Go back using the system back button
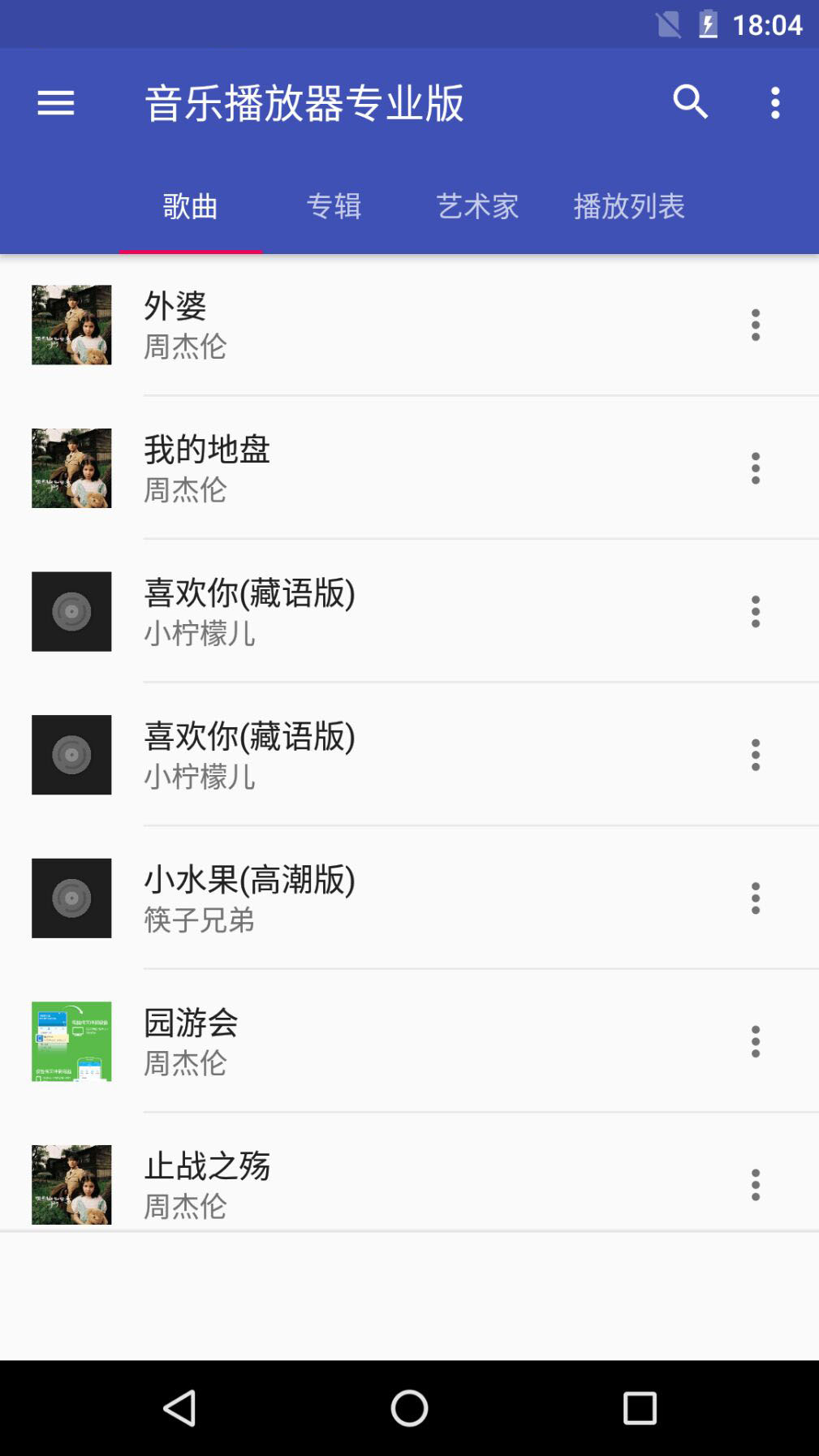The height and width of the screenshot is (1456, 819). click(x=179, y=1408)
